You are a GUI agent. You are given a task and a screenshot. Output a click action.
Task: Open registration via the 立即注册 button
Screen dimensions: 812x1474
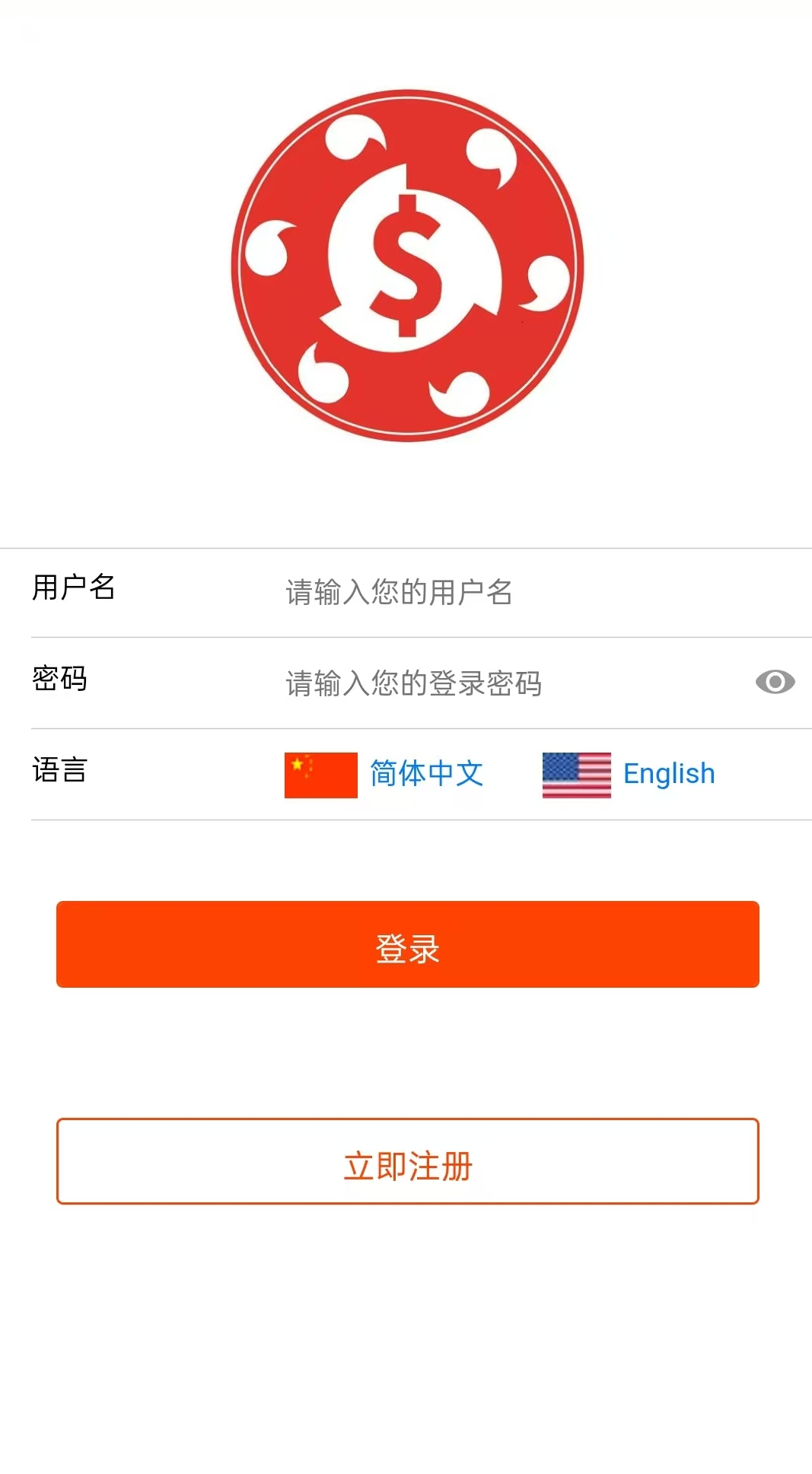[x=407, y=1161]
